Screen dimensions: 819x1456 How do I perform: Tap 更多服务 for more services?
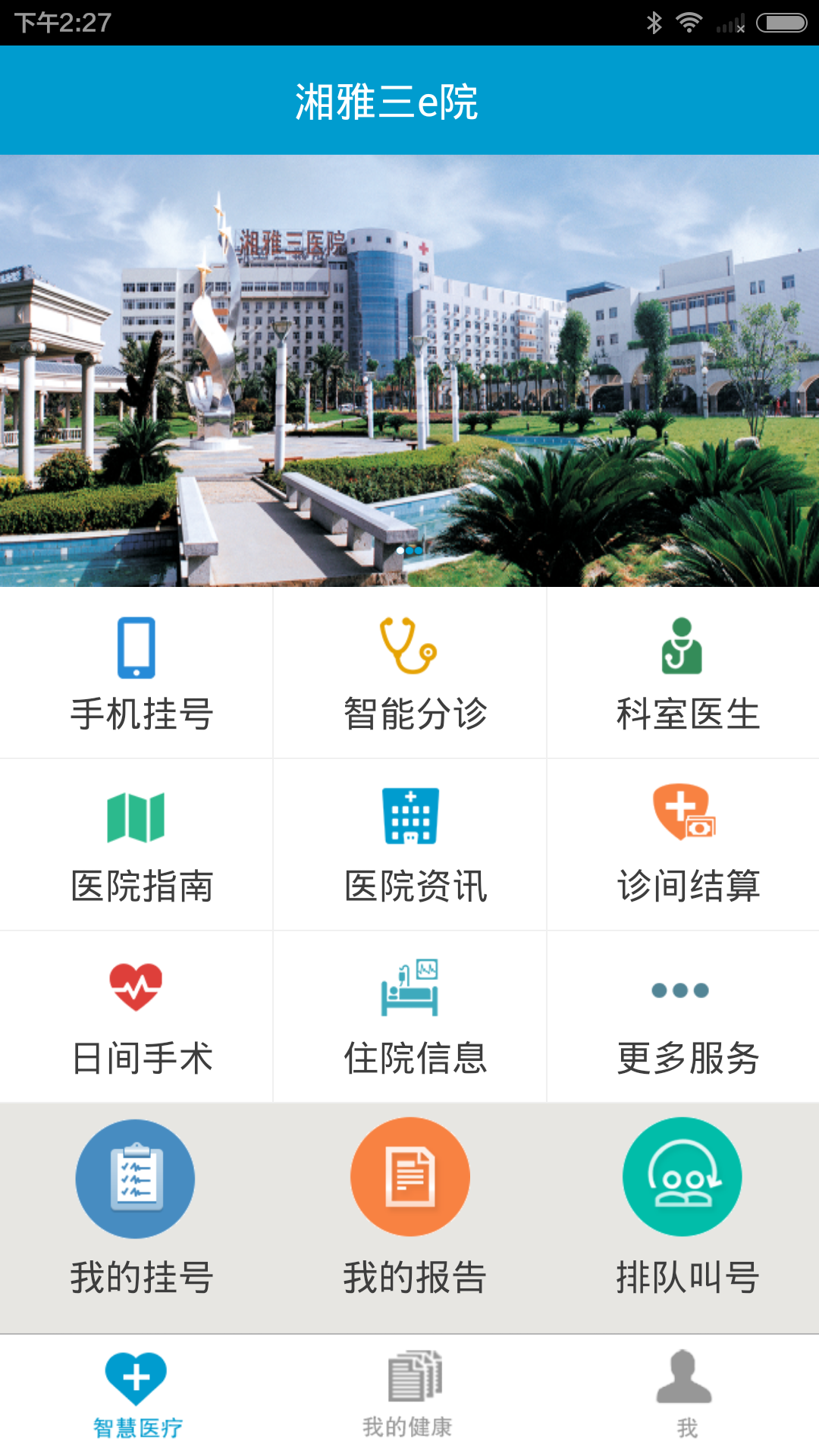(x=682, y=1017)
